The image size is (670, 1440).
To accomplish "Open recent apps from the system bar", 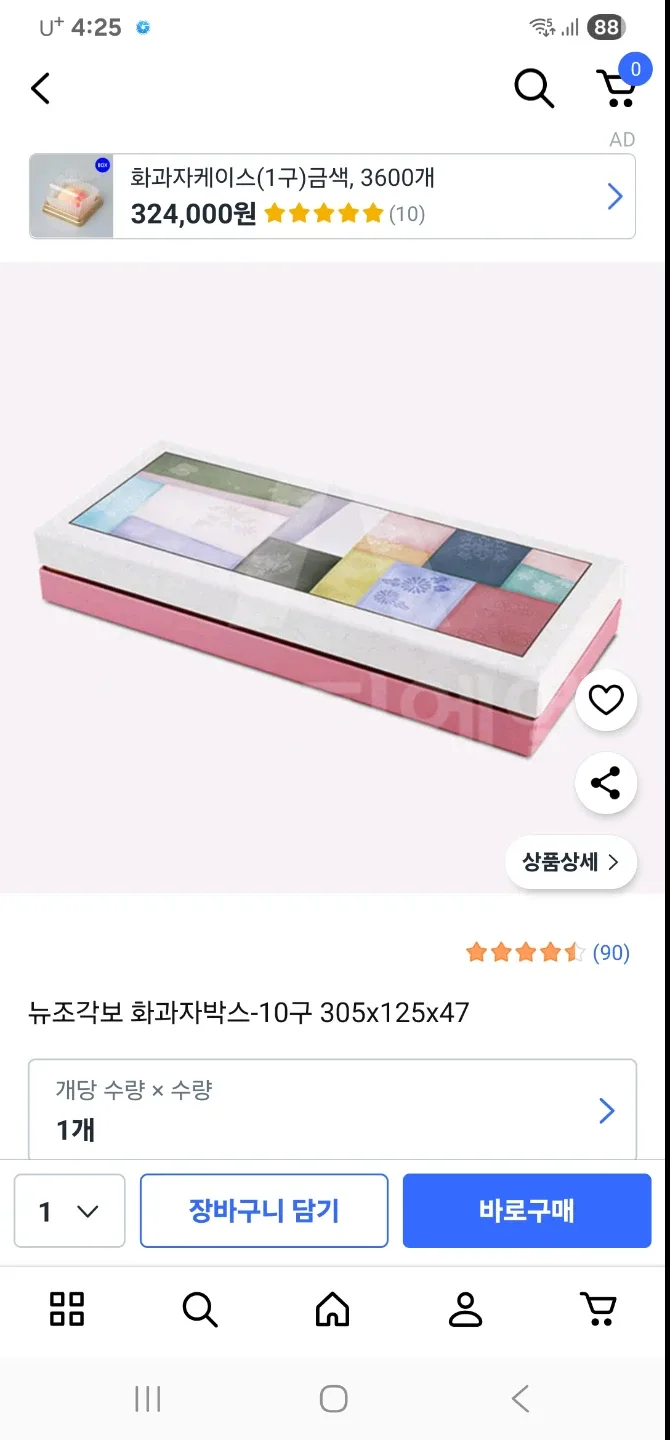I will tap(148, 1398).
